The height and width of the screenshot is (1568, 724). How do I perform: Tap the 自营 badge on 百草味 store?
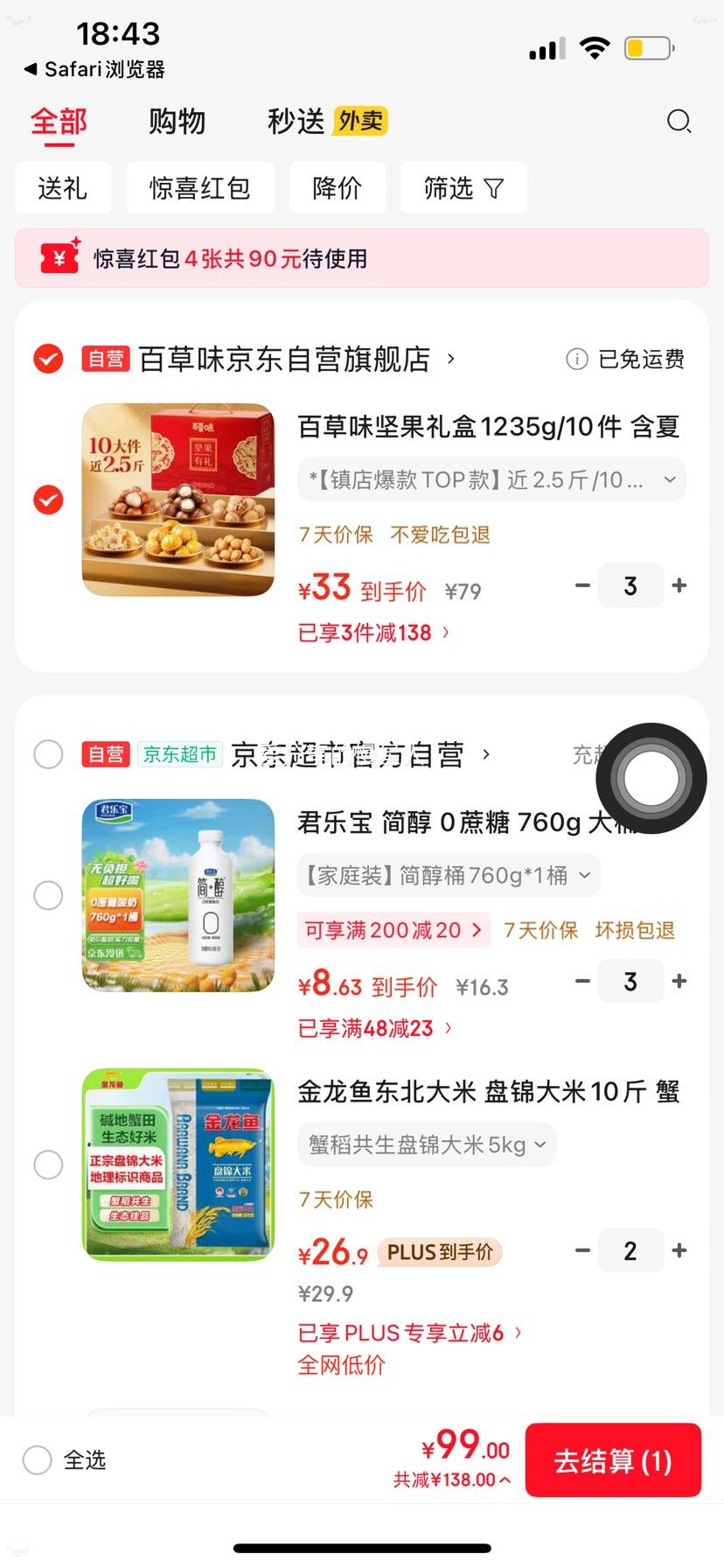(105, 359)
